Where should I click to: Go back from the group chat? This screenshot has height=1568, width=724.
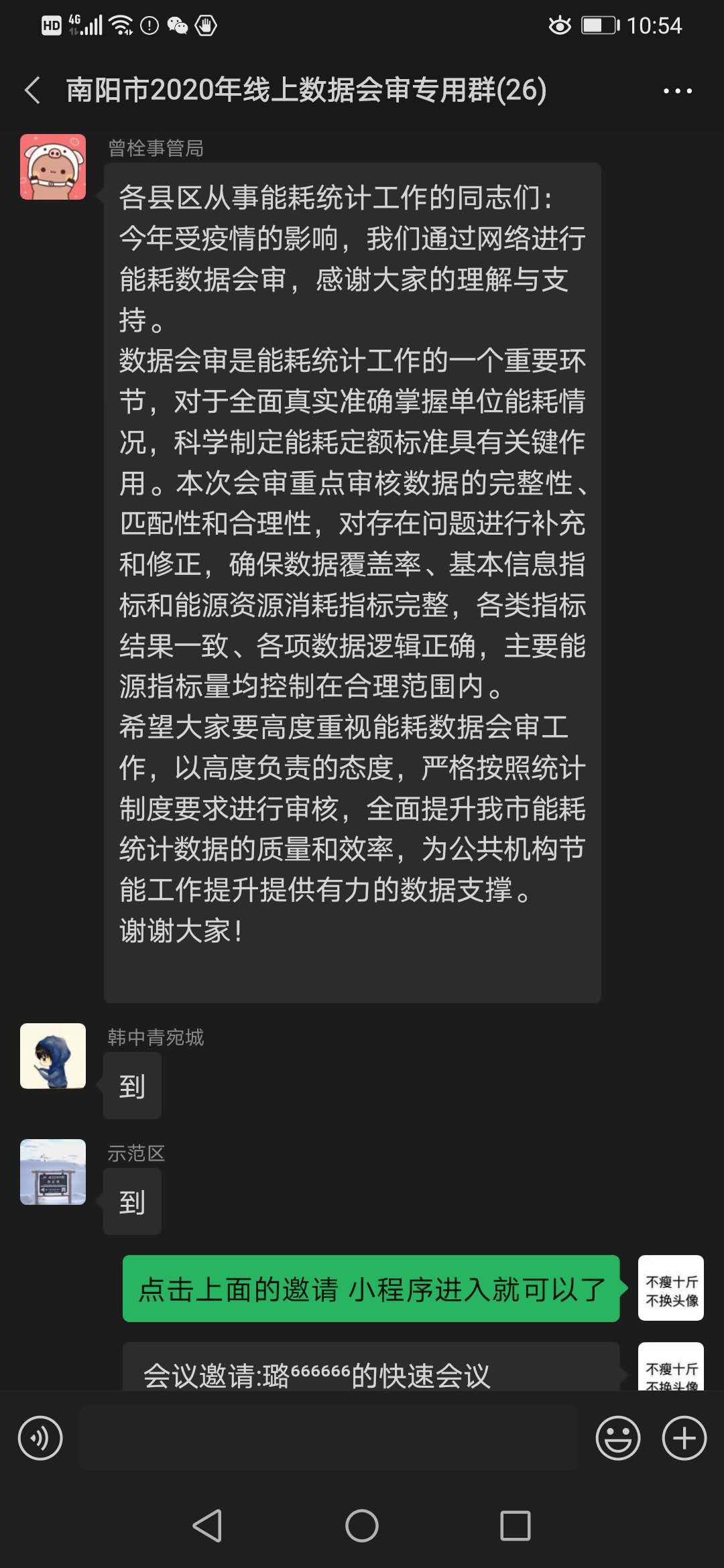(32, 90)
